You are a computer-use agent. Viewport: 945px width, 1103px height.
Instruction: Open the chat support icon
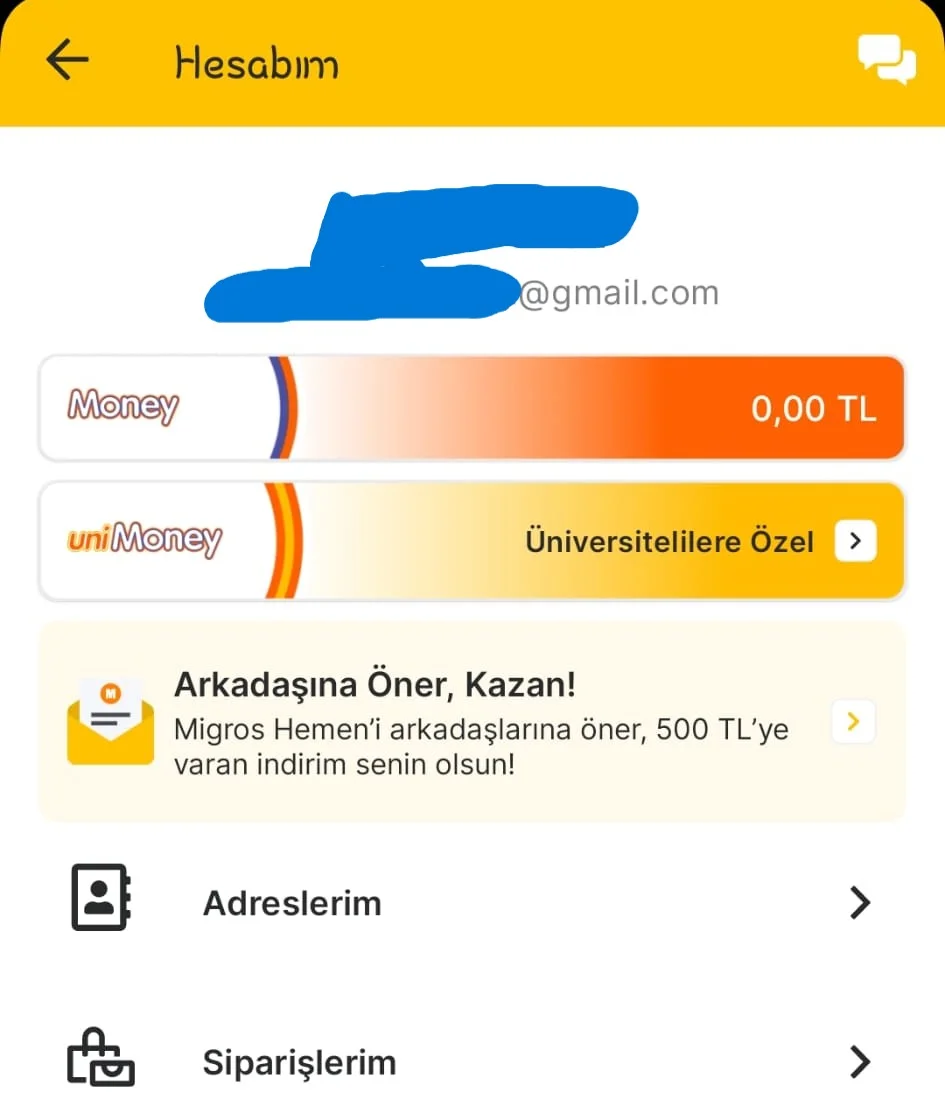click(886, 60)
